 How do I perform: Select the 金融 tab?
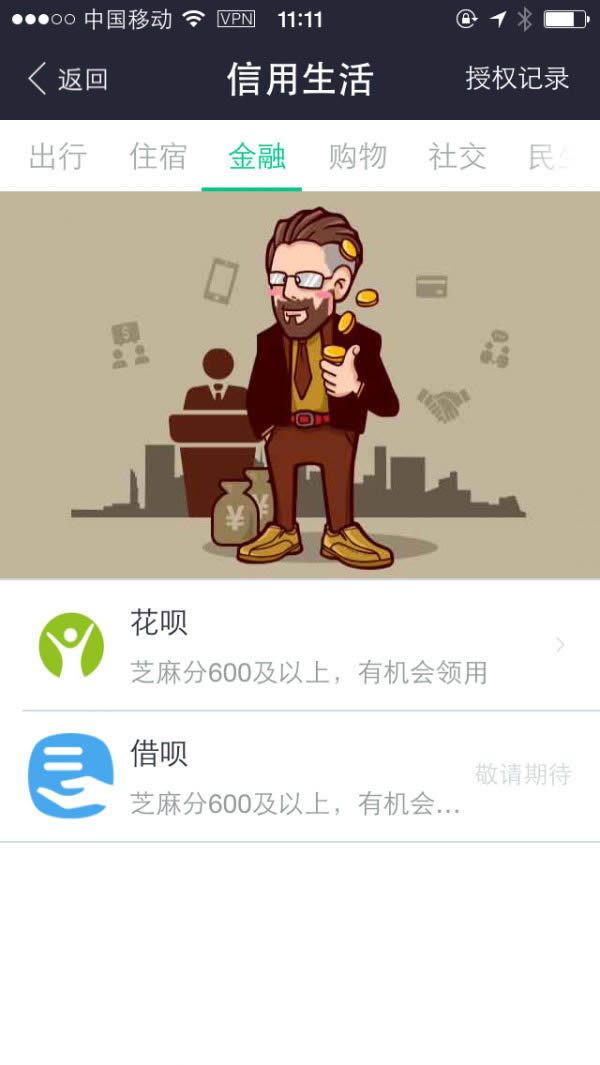point(257,156)
